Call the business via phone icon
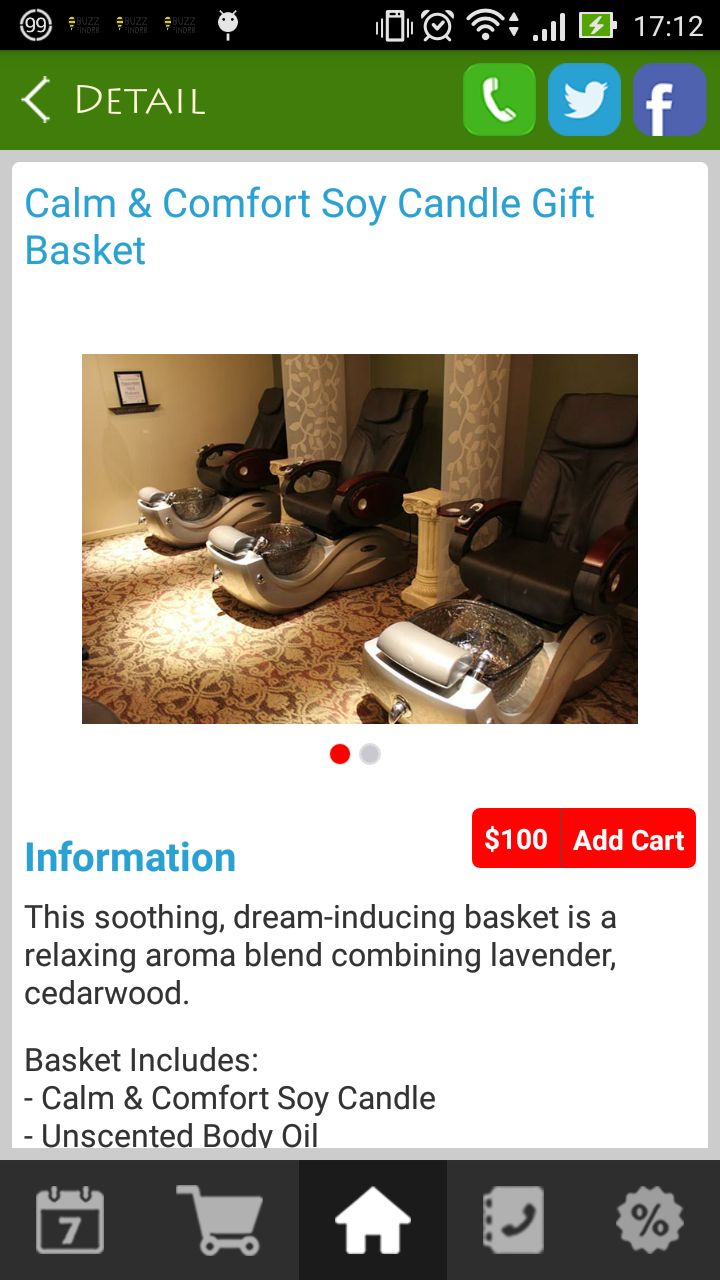 (x=499, y=100)
